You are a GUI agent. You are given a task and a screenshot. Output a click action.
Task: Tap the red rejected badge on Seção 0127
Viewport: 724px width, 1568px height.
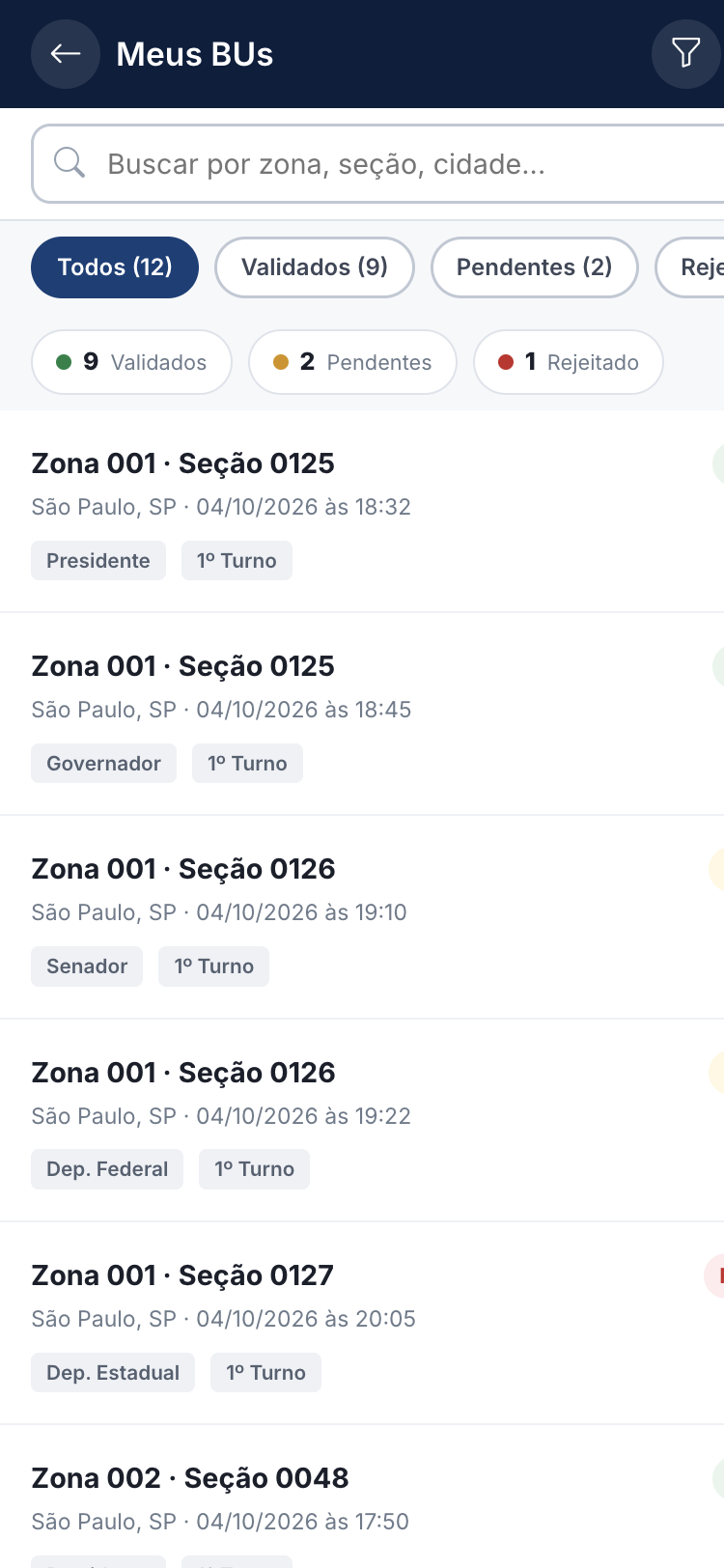tap(719, 1275)
